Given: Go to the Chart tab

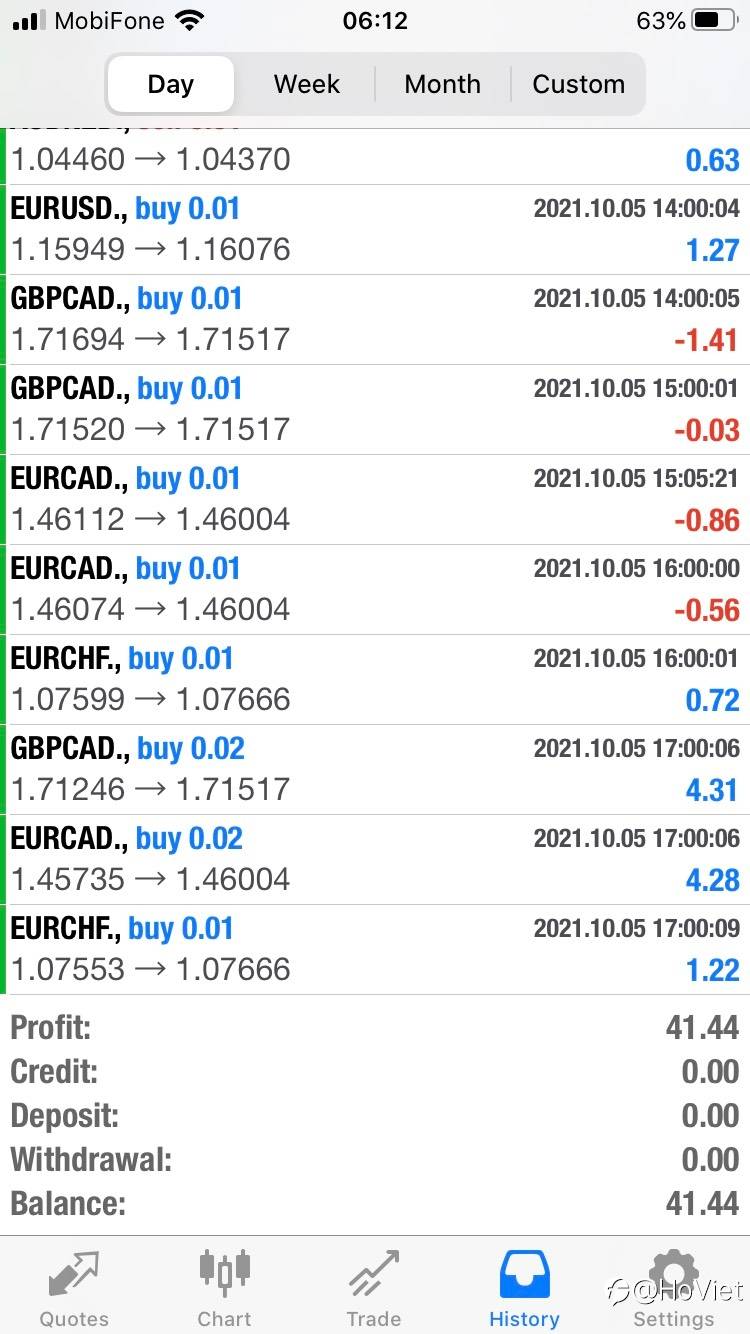Looking at the screenshot, I should pos(224,1288).
